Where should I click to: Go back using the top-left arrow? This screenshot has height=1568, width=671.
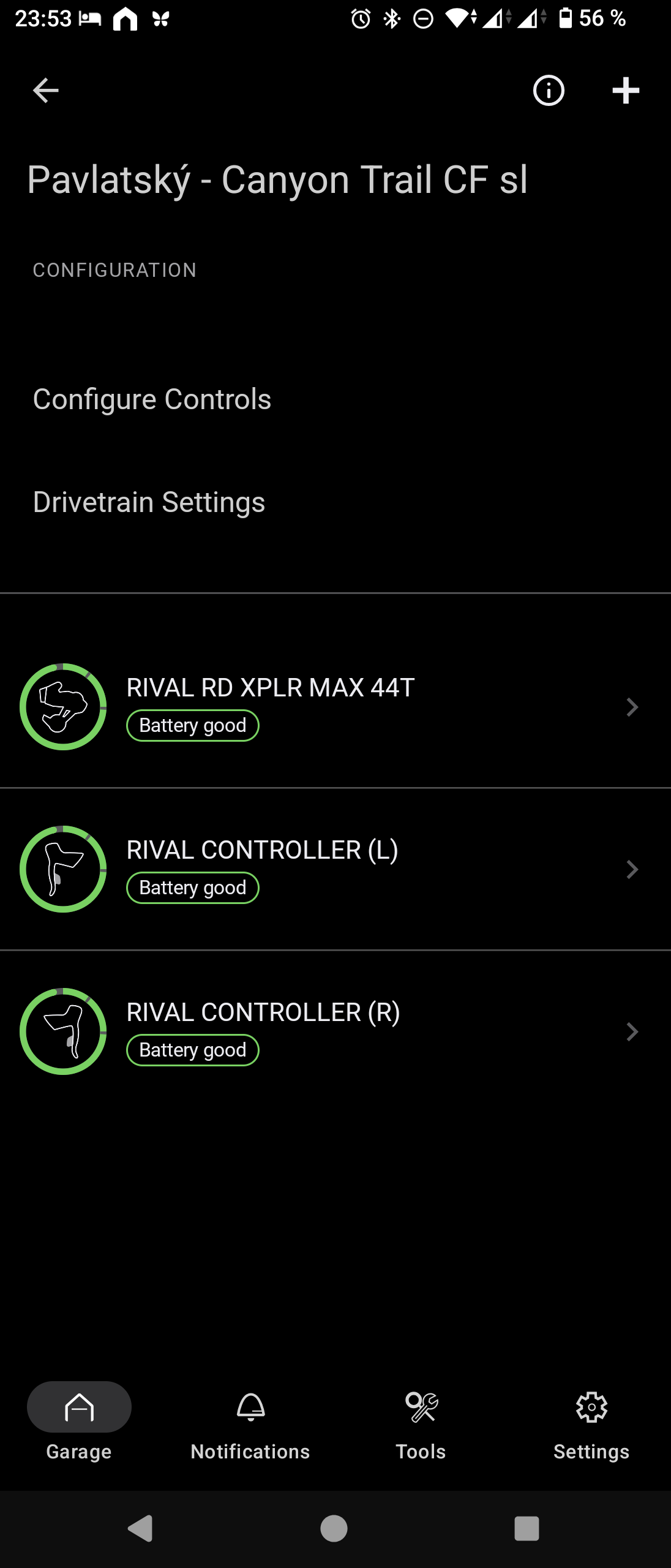(x=45, y=91)
